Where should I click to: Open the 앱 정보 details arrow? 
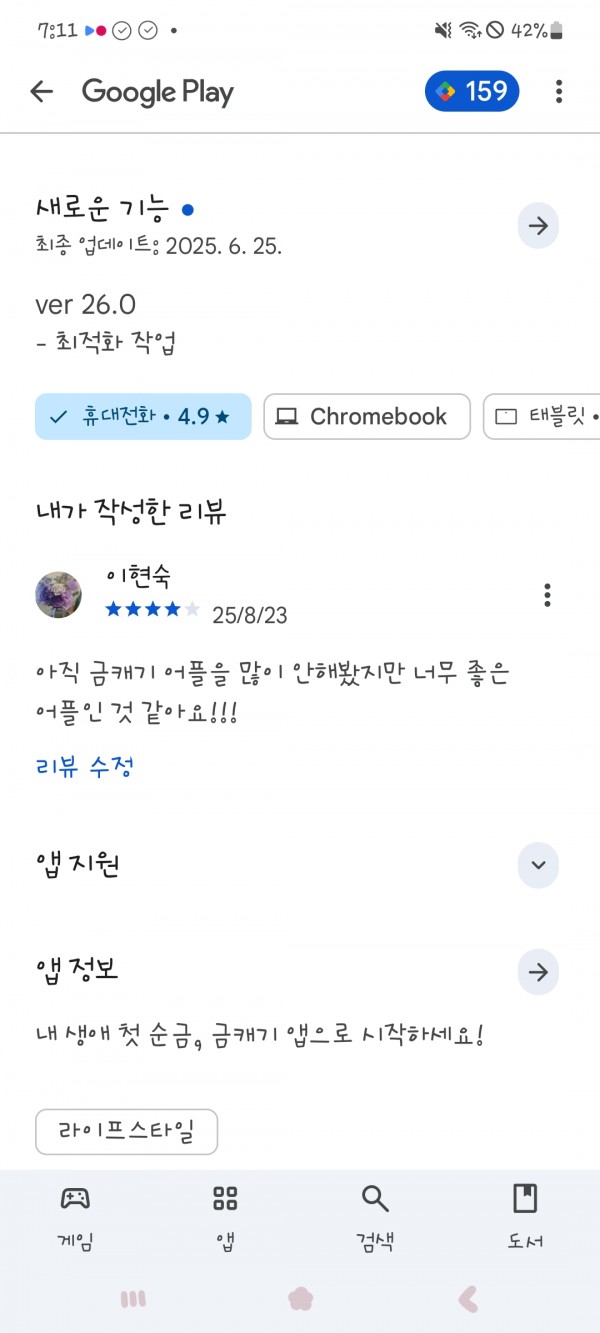tap(538, 972)
